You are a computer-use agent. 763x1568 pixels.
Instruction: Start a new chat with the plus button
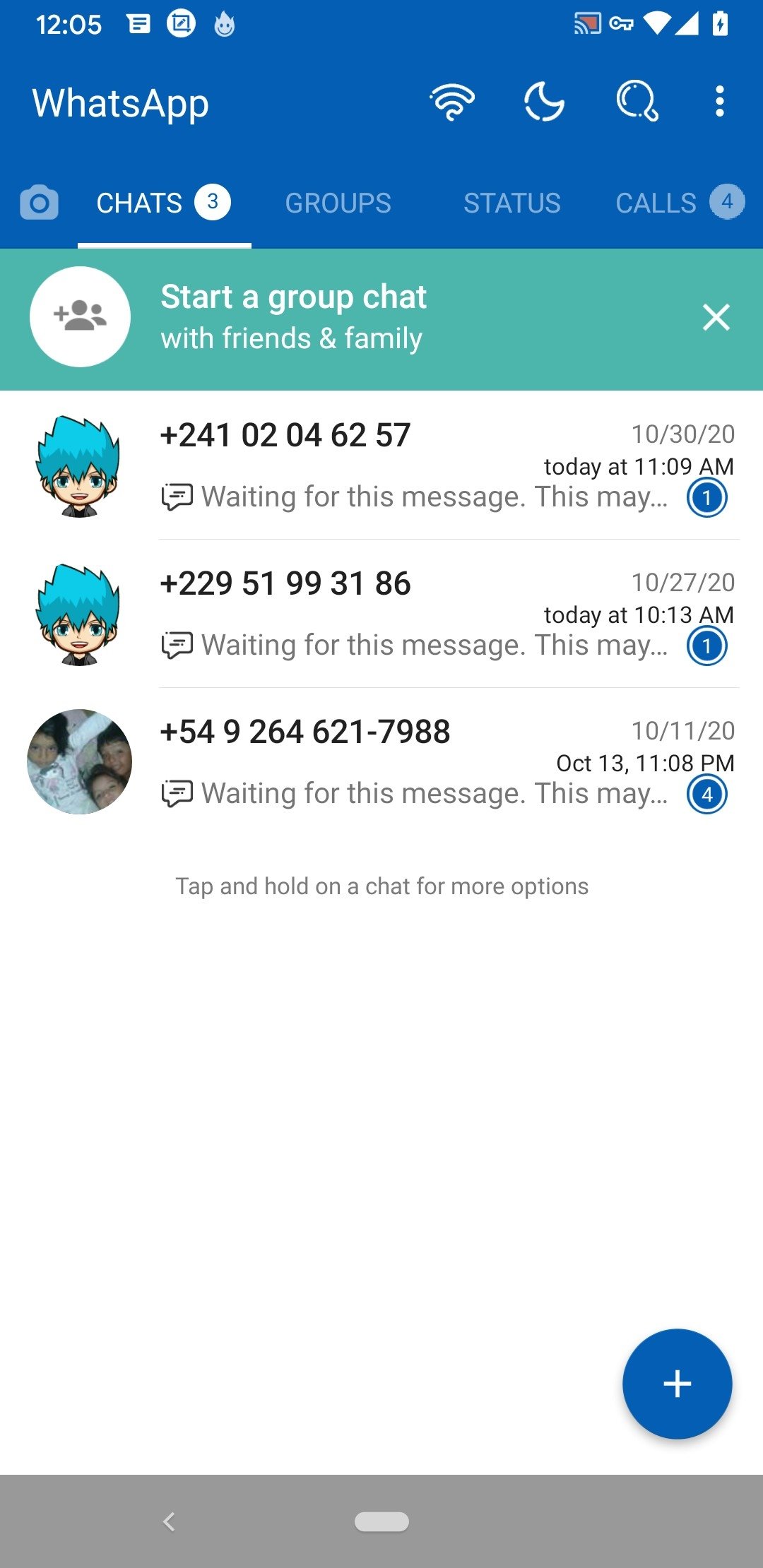677,1384
